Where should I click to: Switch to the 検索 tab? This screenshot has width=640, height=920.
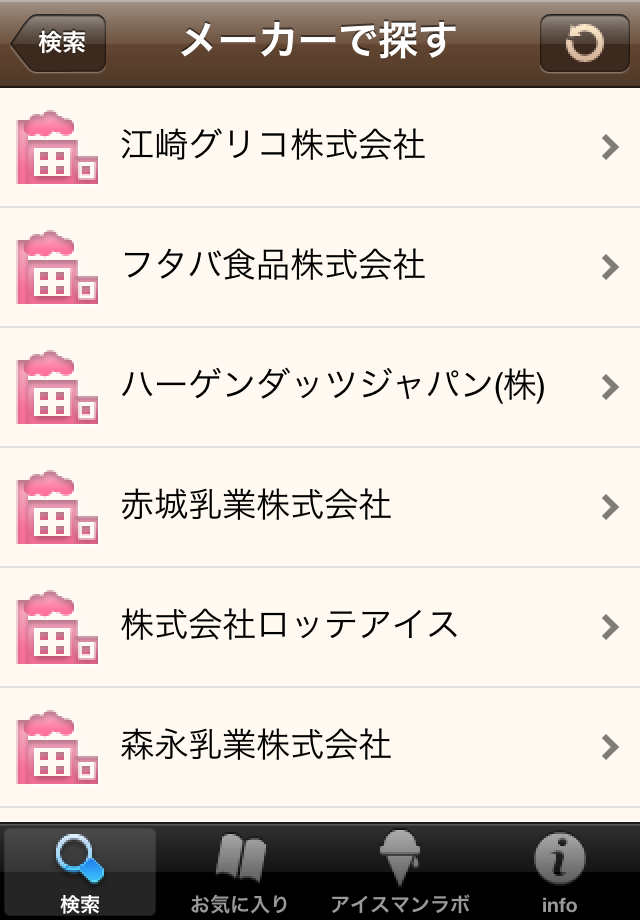tap(80, 873)
